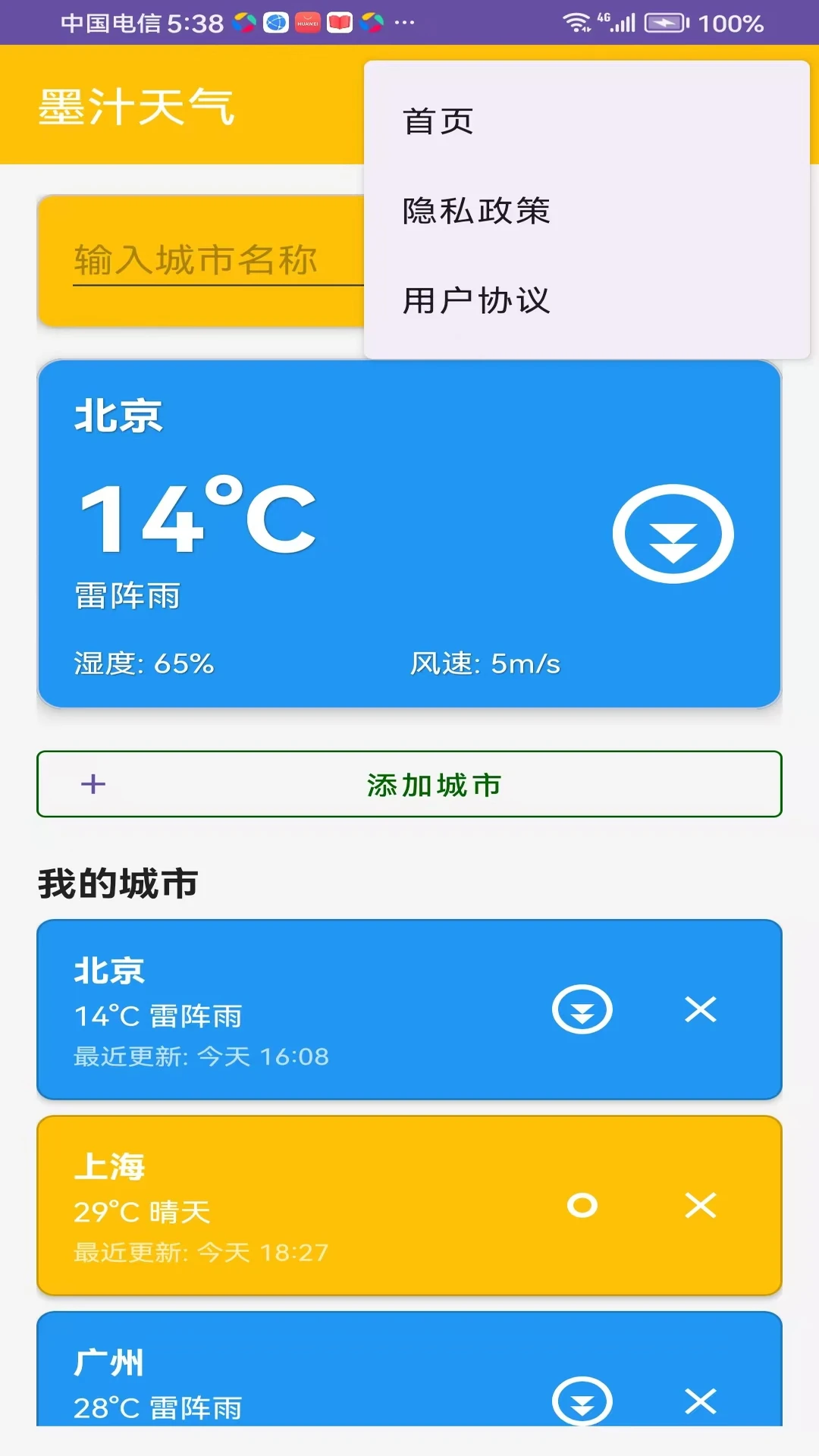Open 隐私政策 from the menu

[x=478, y=212]
